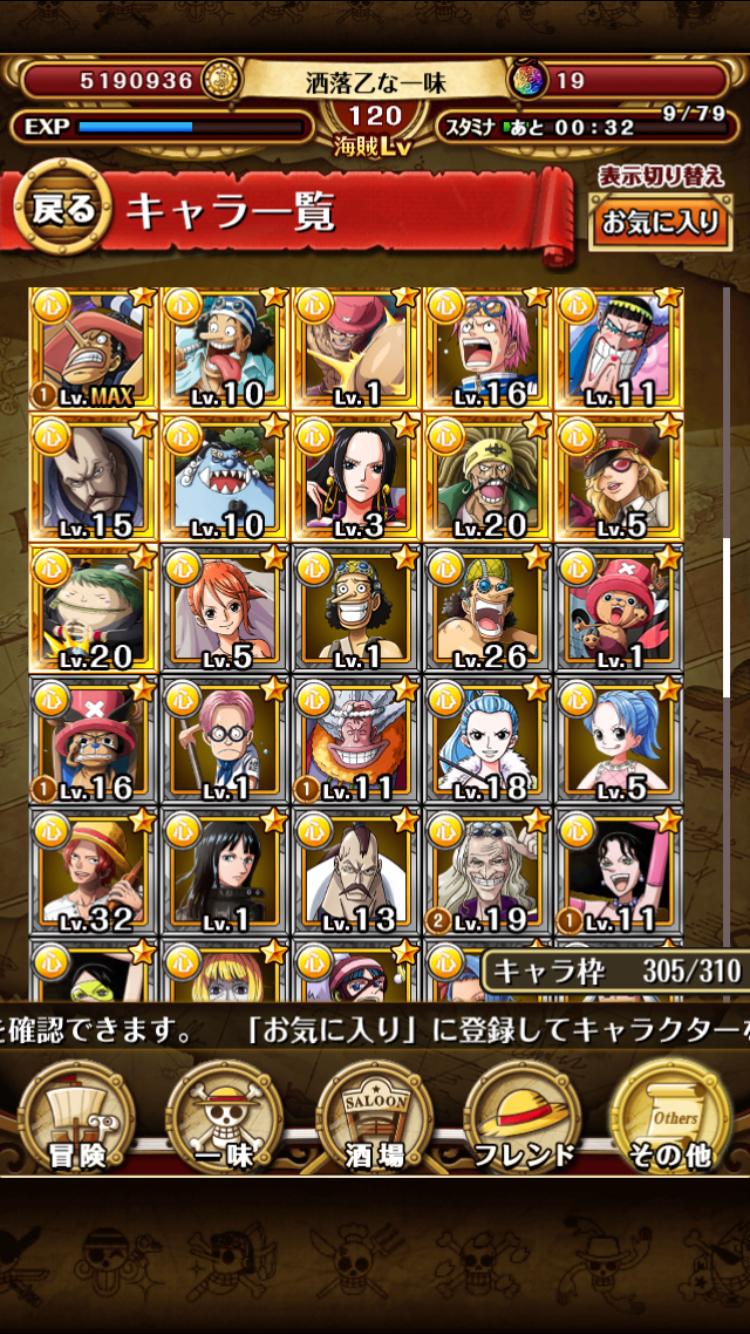The image size is (750, 1334).
Task: Open the pink-haired Lv.16 character
Action: (x=489, y=348)
